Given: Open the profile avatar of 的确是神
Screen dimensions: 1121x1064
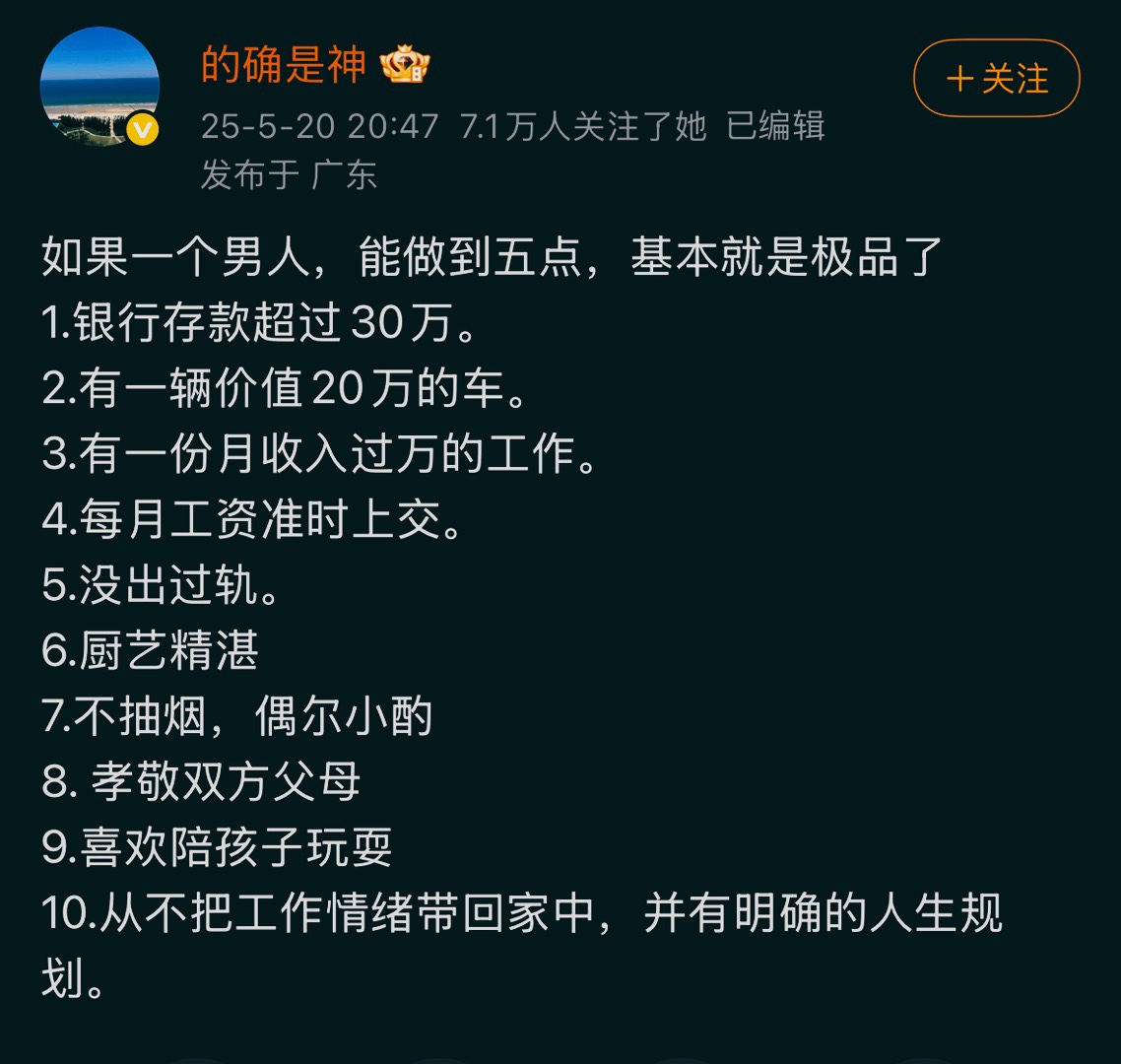Looking at the screenshot, I should pyautogui.click(x=99, y=87).
